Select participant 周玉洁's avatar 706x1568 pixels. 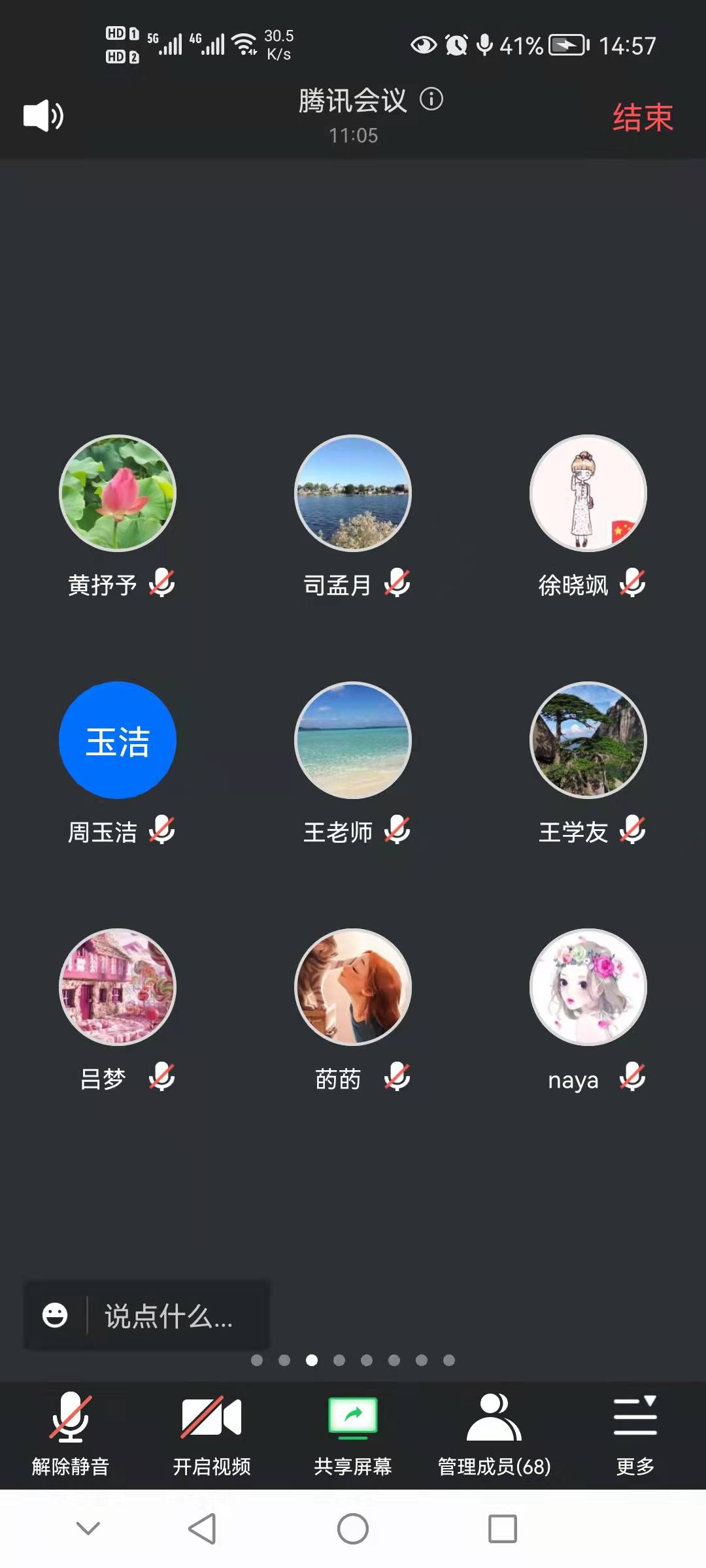click(x=118, y=740)
